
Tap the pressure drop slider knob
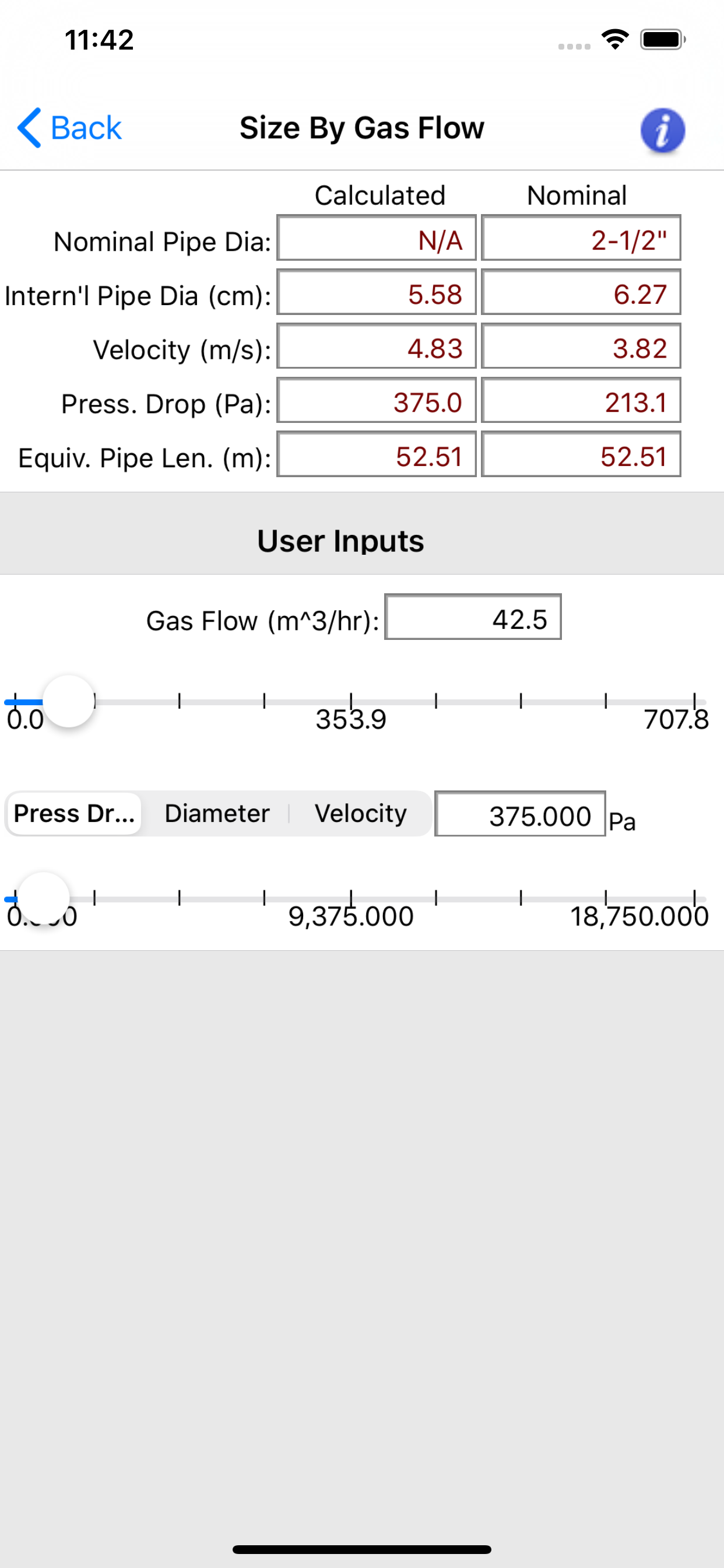[x=43, y=898]
